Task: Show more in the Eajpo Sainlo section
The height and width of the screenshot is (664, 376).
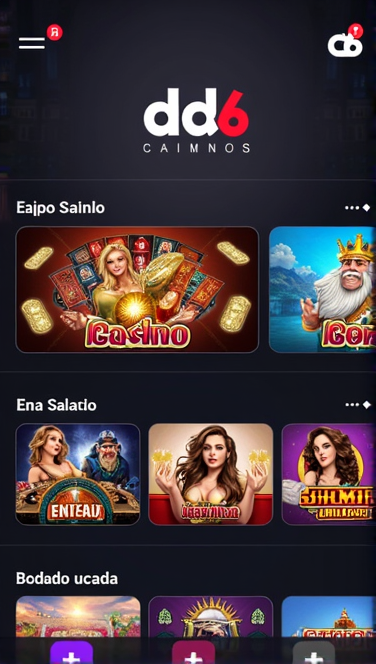Action: tap(357, 208)
